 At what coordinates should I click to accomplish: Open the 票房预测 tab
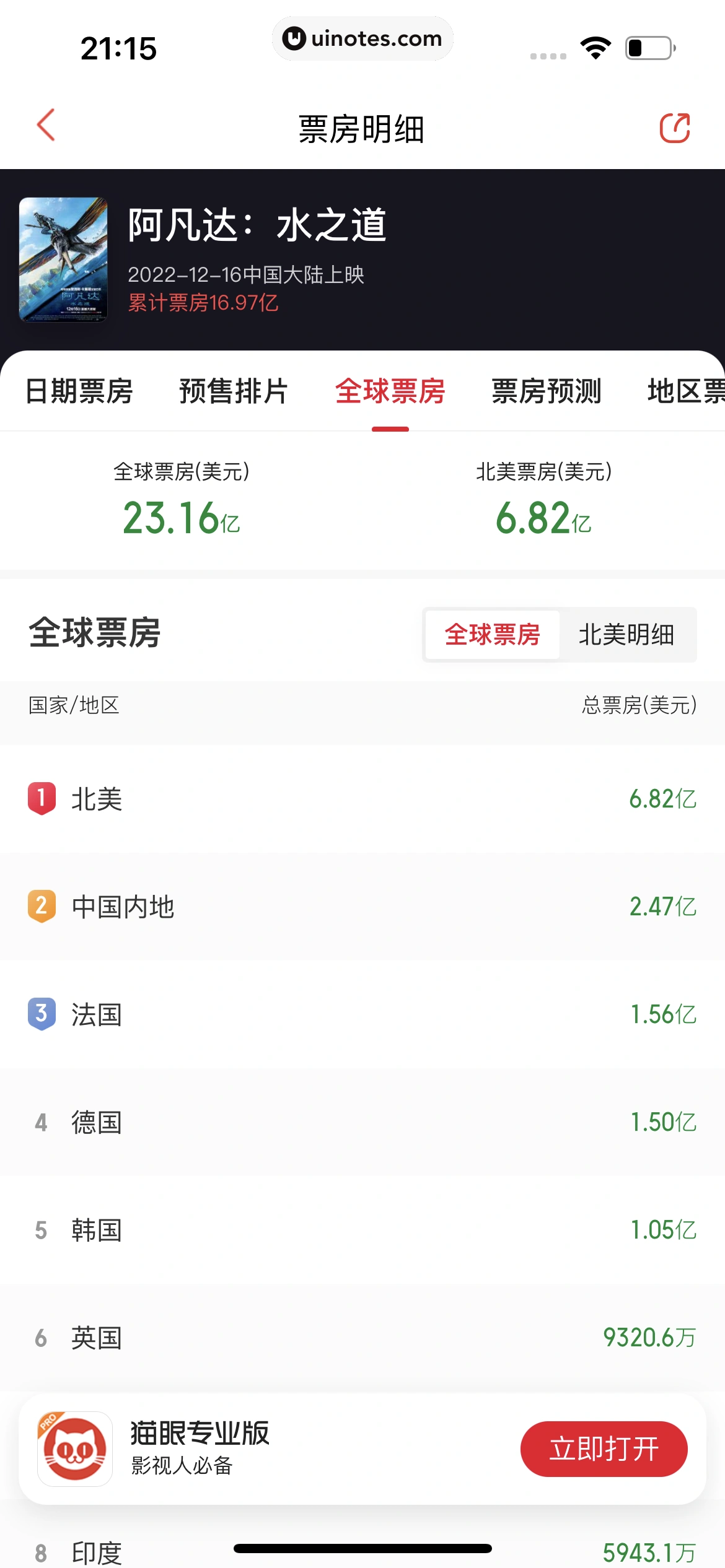coord(545,391)
